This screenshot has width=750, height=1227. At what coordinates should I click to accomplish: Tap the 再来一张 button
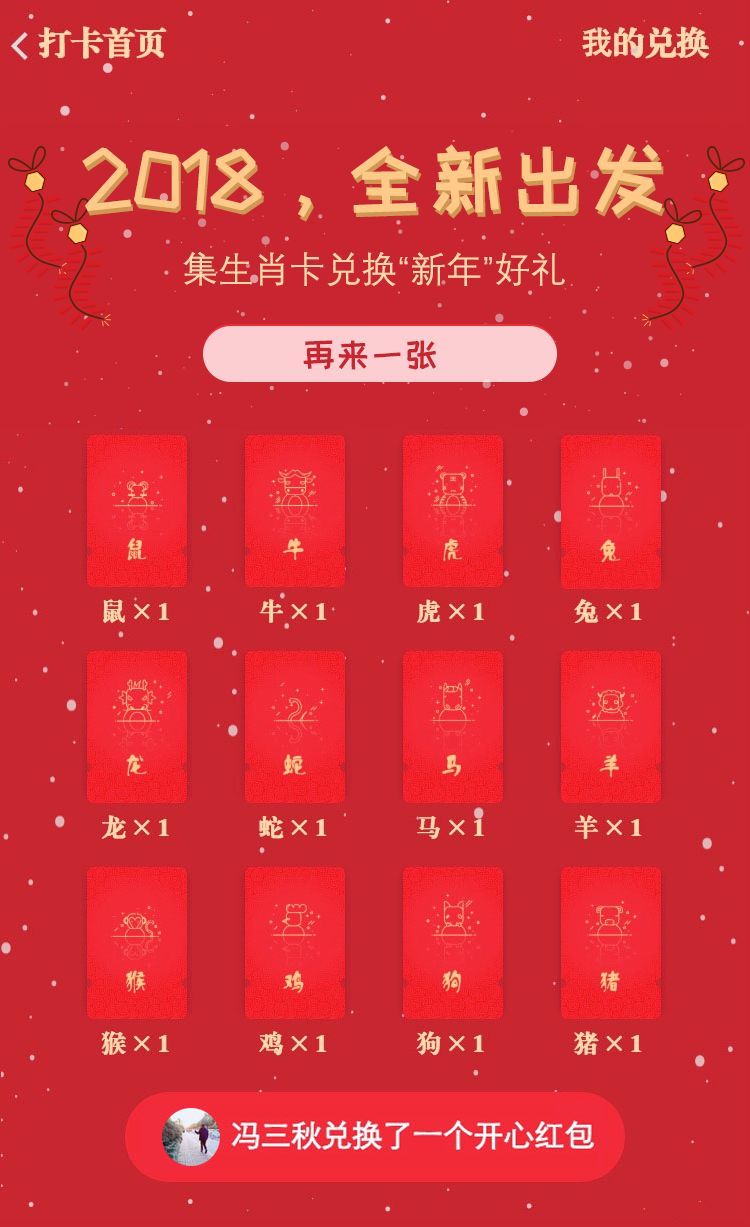pos(379,354)
